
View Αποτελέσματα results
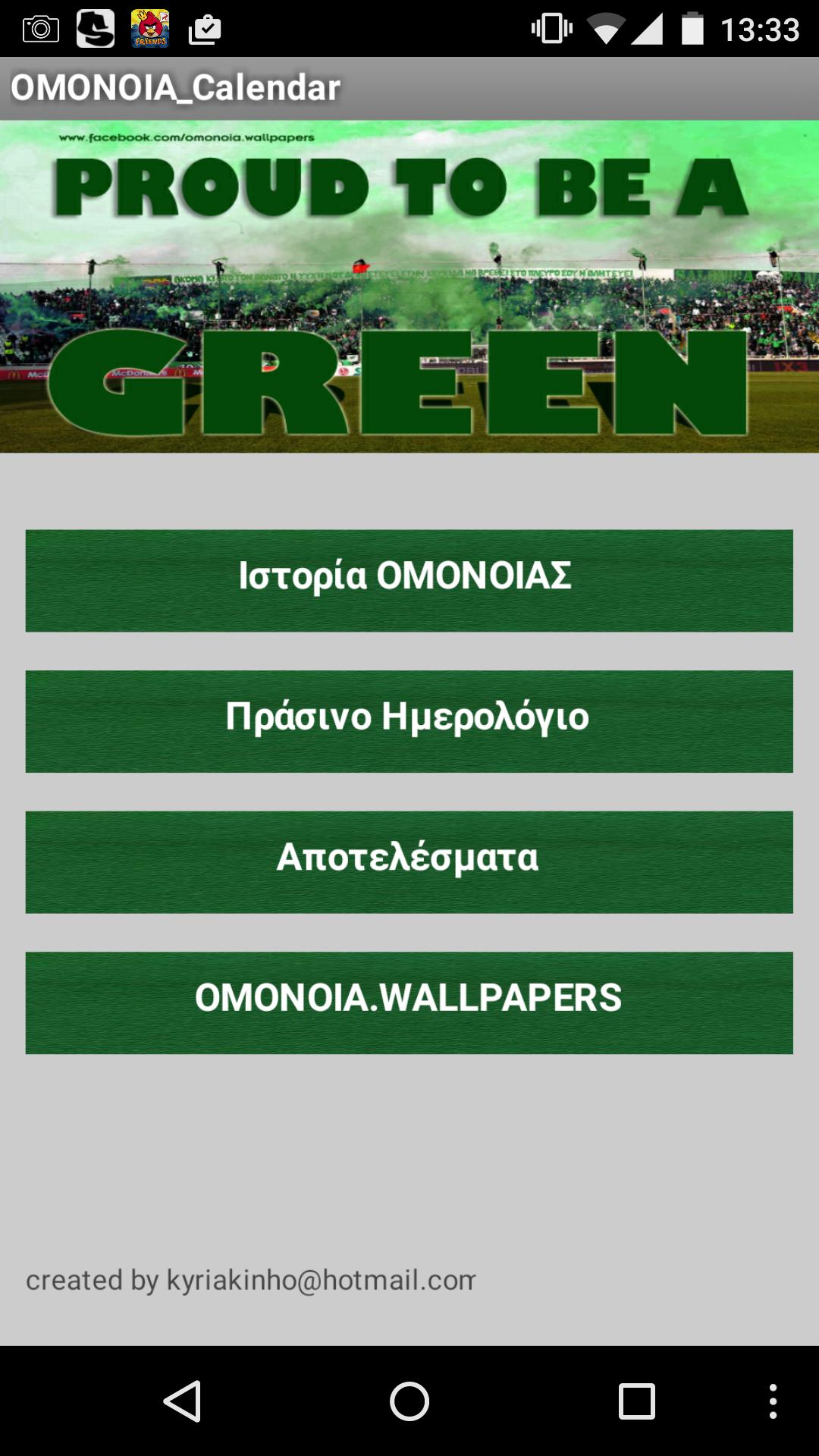click(409, 862)
